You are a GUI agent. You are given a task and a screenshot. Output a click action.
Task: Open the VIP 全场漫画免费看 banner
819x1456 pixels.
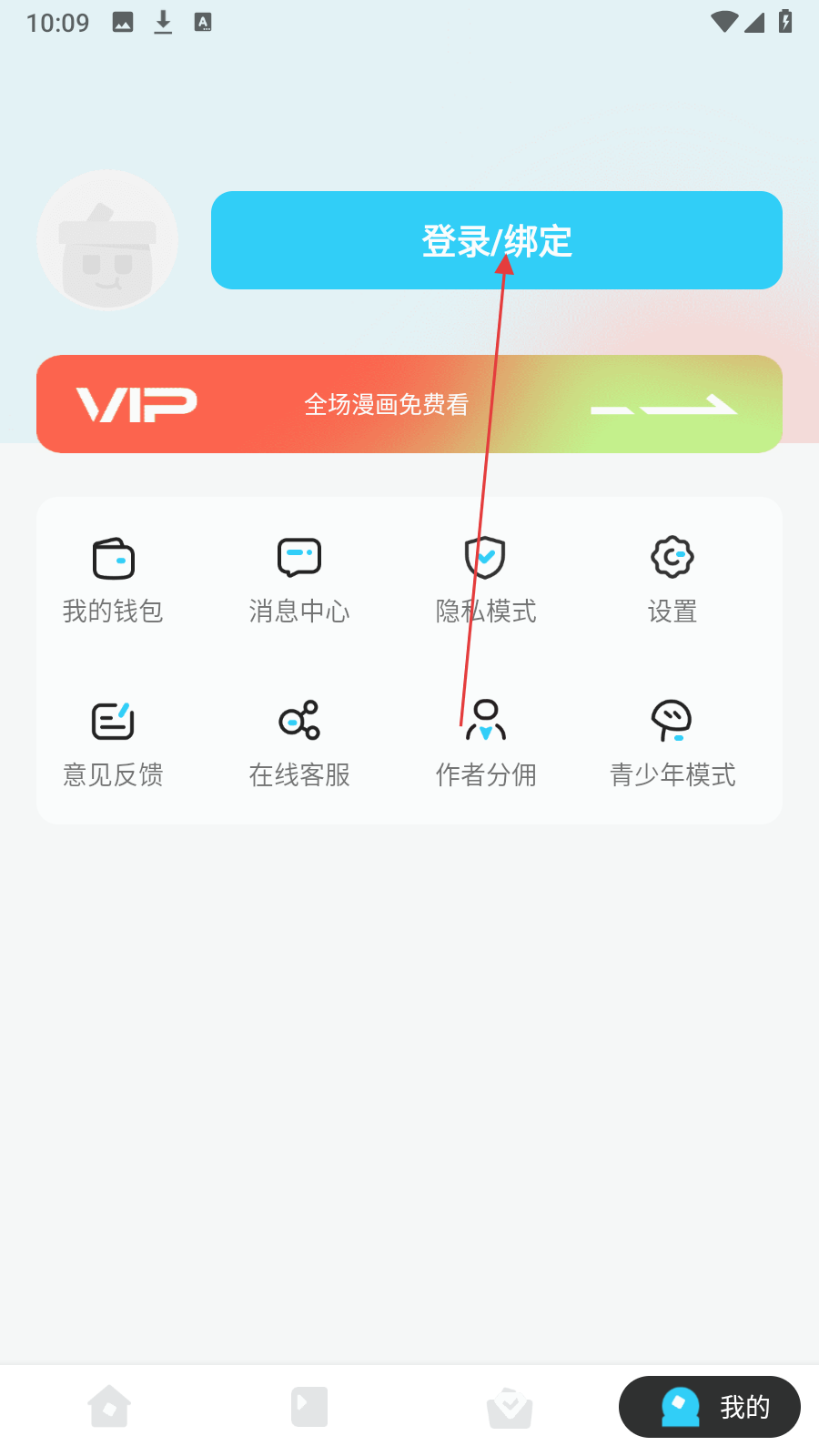[x=409, y=404]
